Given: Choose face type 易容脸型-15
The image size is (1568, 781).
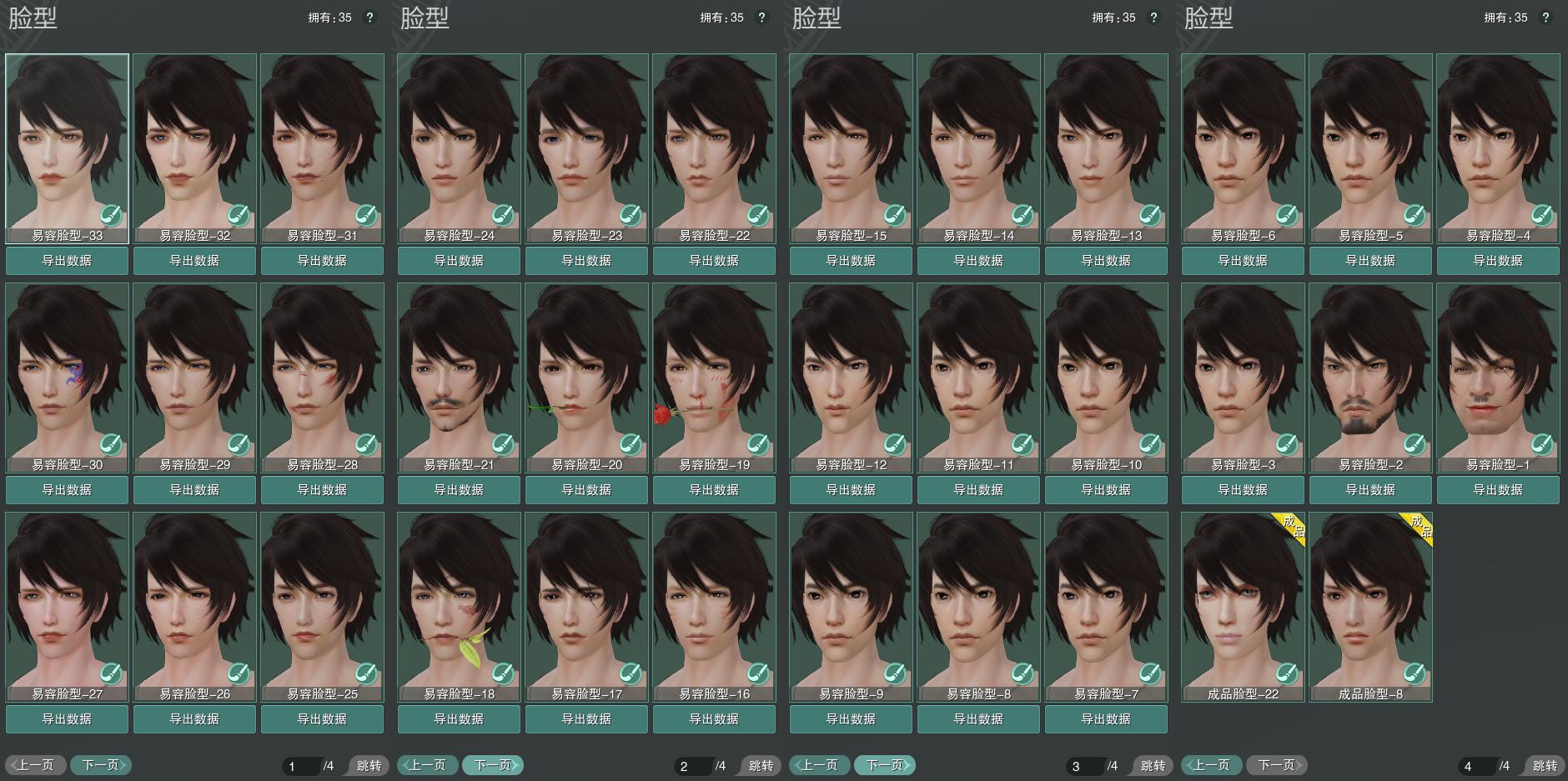Looking at the screenshot, I should [851, 142].
